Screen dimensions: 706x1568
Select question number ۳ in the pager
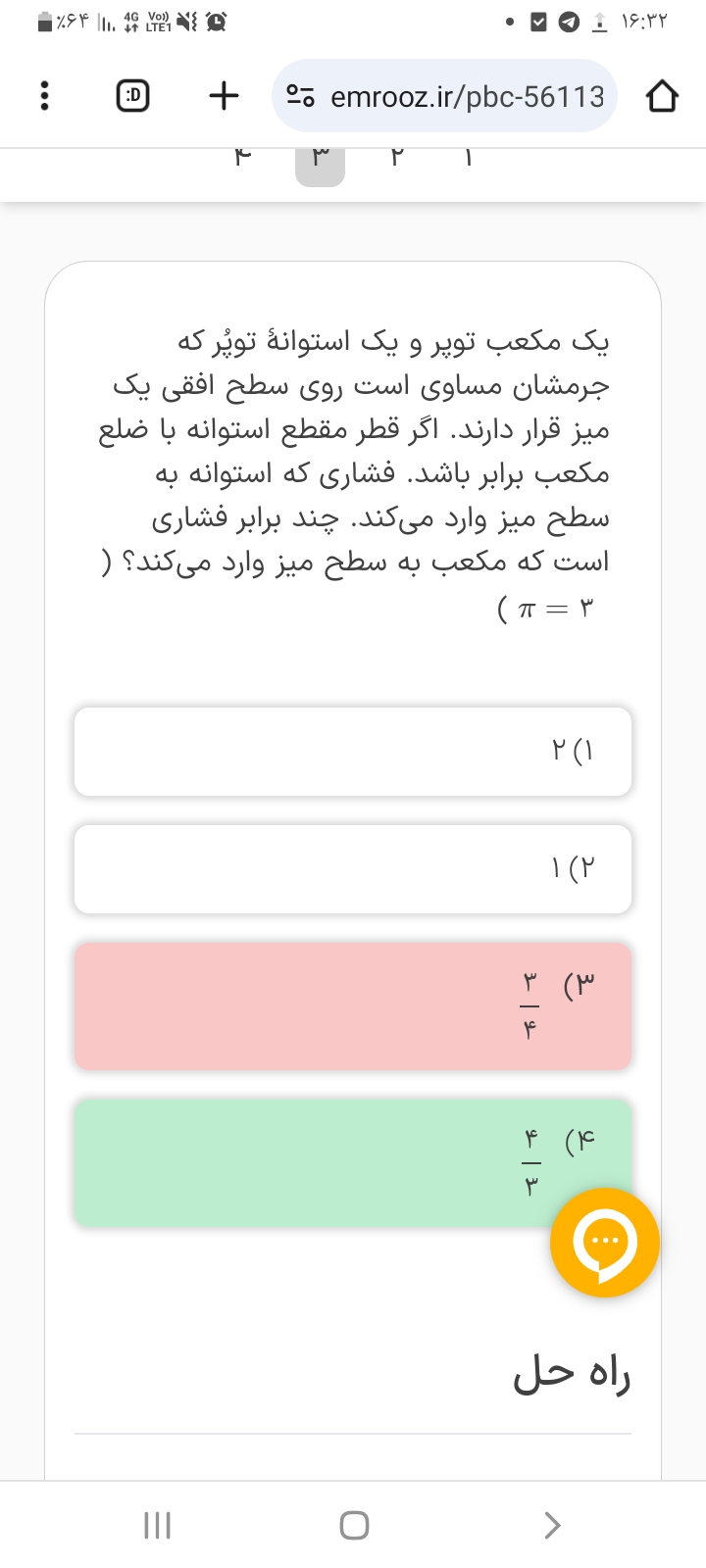tap(320, 161)
